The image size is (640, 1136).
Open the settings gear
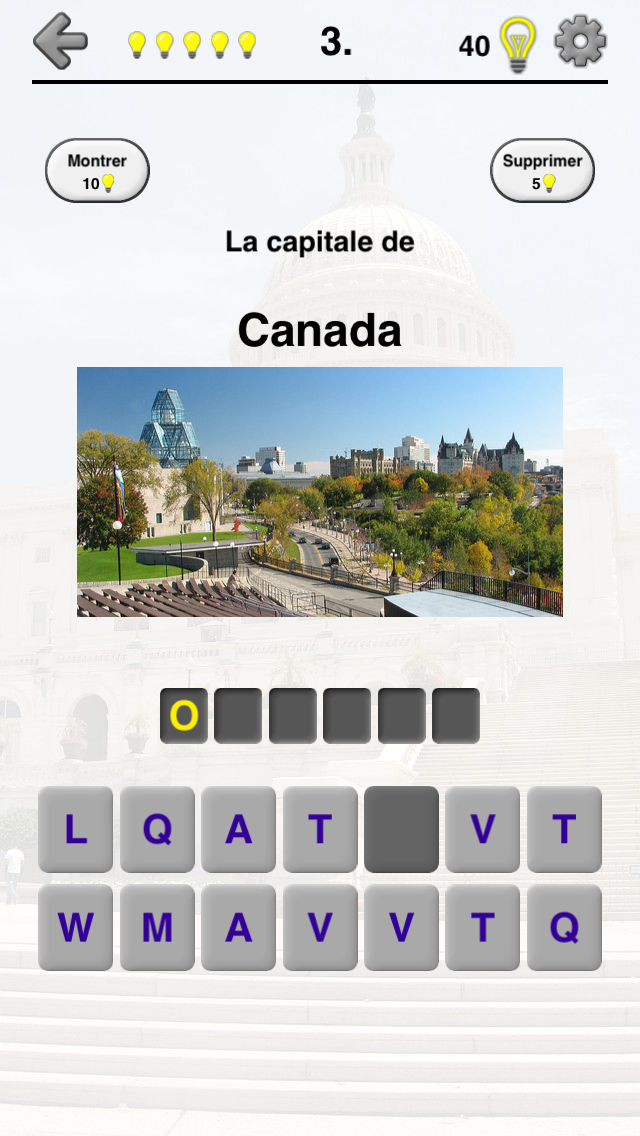580,42
